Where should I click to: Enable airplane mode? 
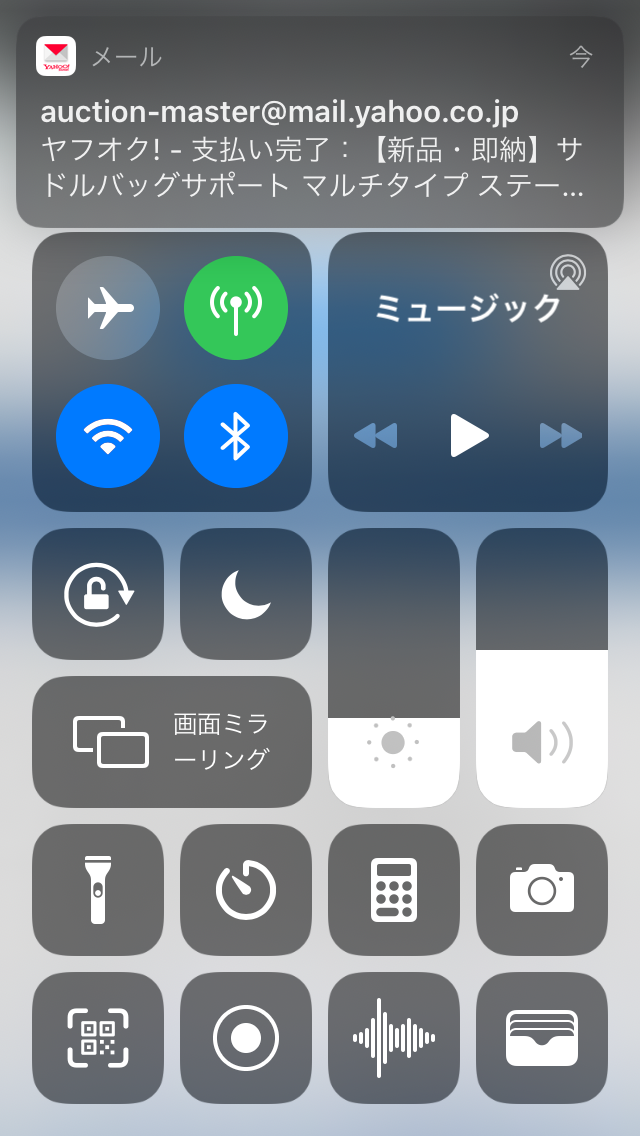(x=108, y=308)
